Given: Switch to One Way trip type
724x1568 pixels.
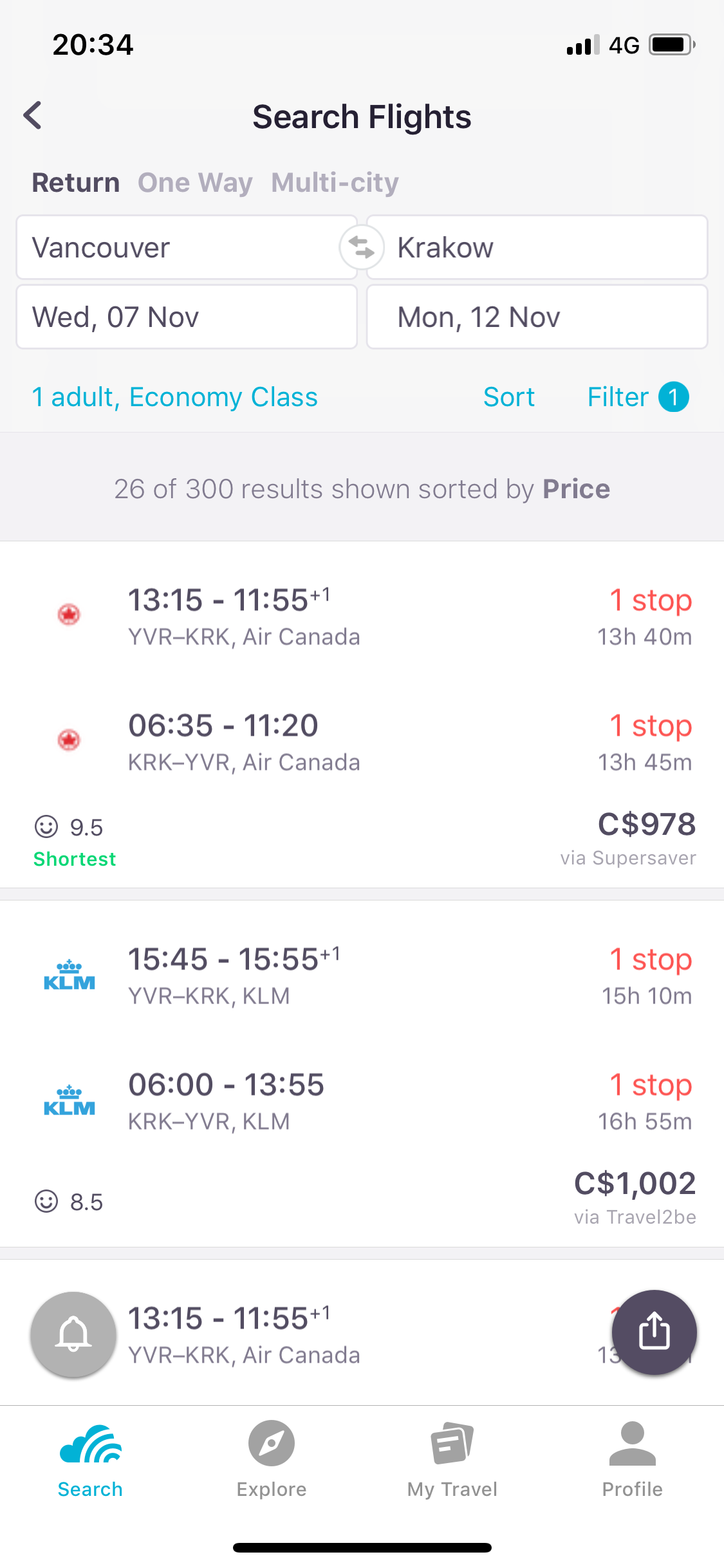Looking at the screenshot, I should pyautogui.click(x=195, y=183).
